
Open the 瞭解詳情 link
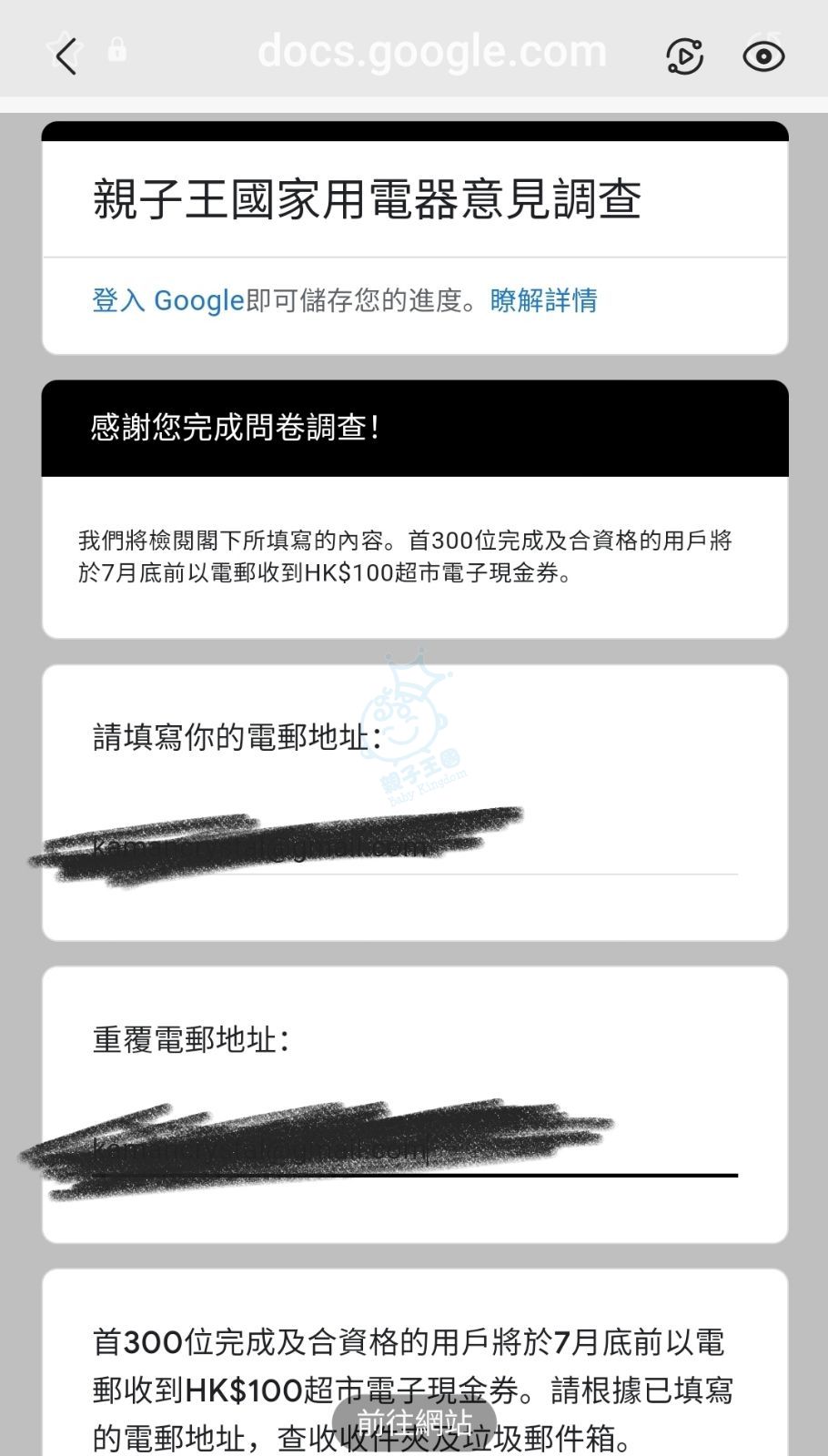(543, 300)
